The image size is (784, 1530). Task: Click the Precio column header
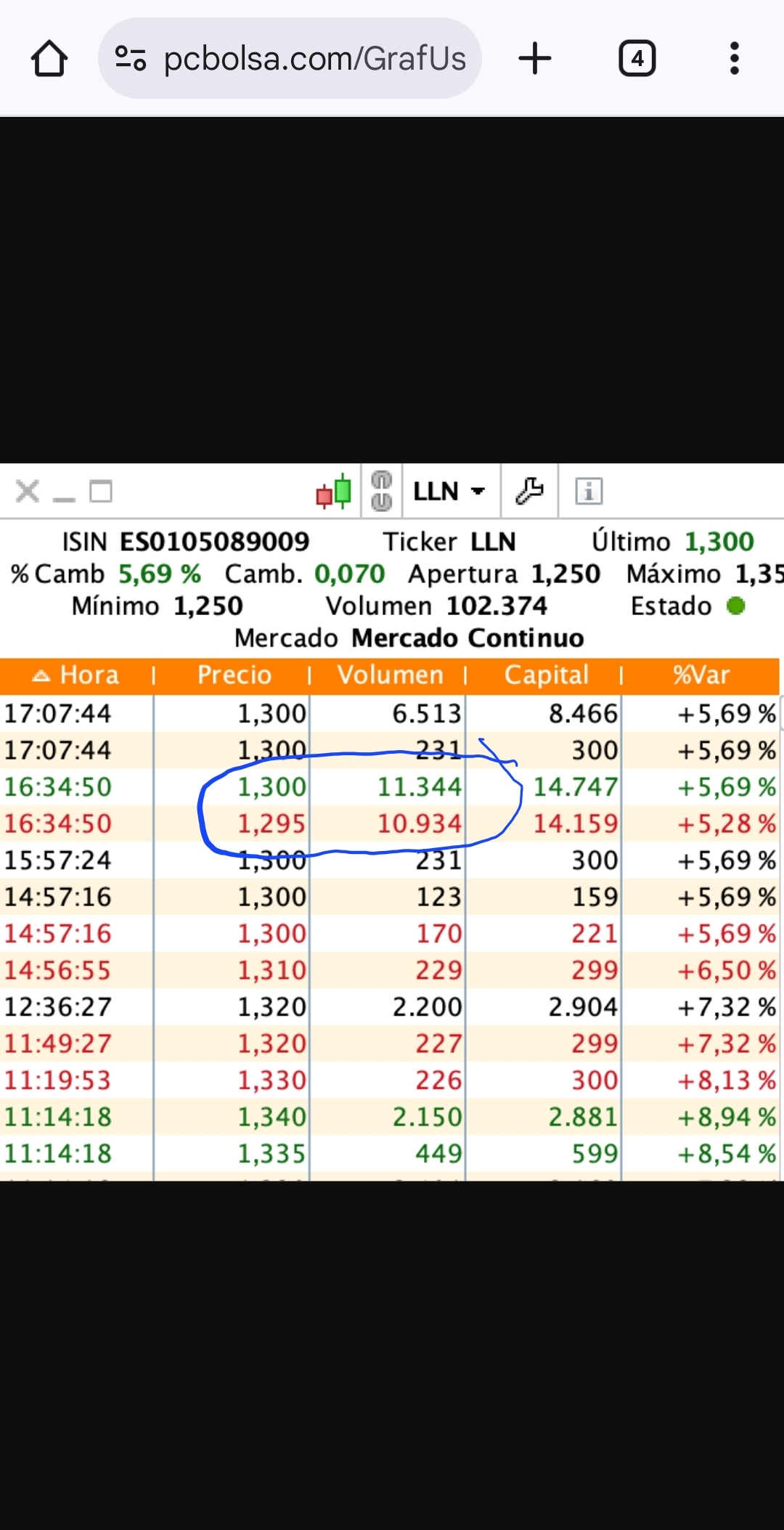tap(234, 675)
